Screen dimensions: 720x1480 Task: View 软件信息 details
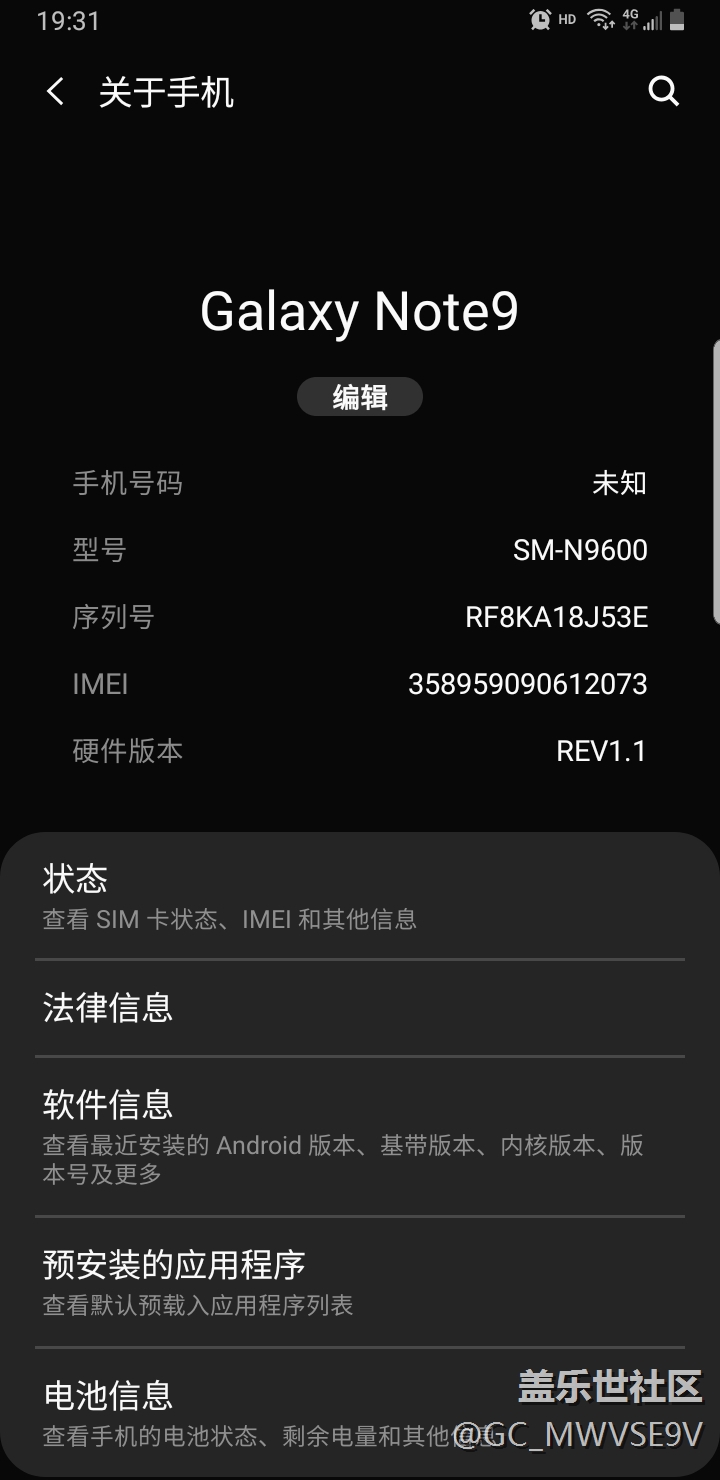tap(360, 1135)
